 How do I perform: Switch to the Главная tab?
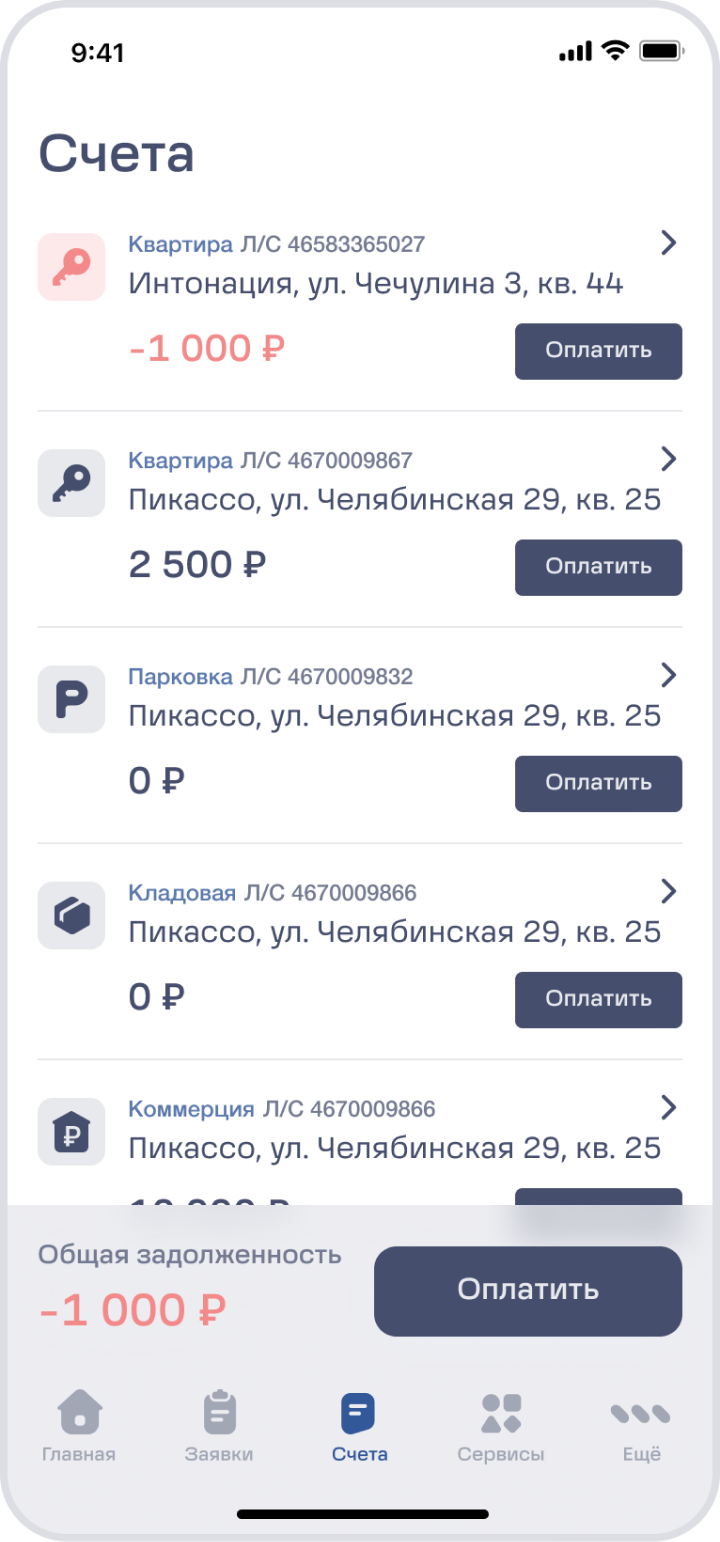(x=79, y=1427)
